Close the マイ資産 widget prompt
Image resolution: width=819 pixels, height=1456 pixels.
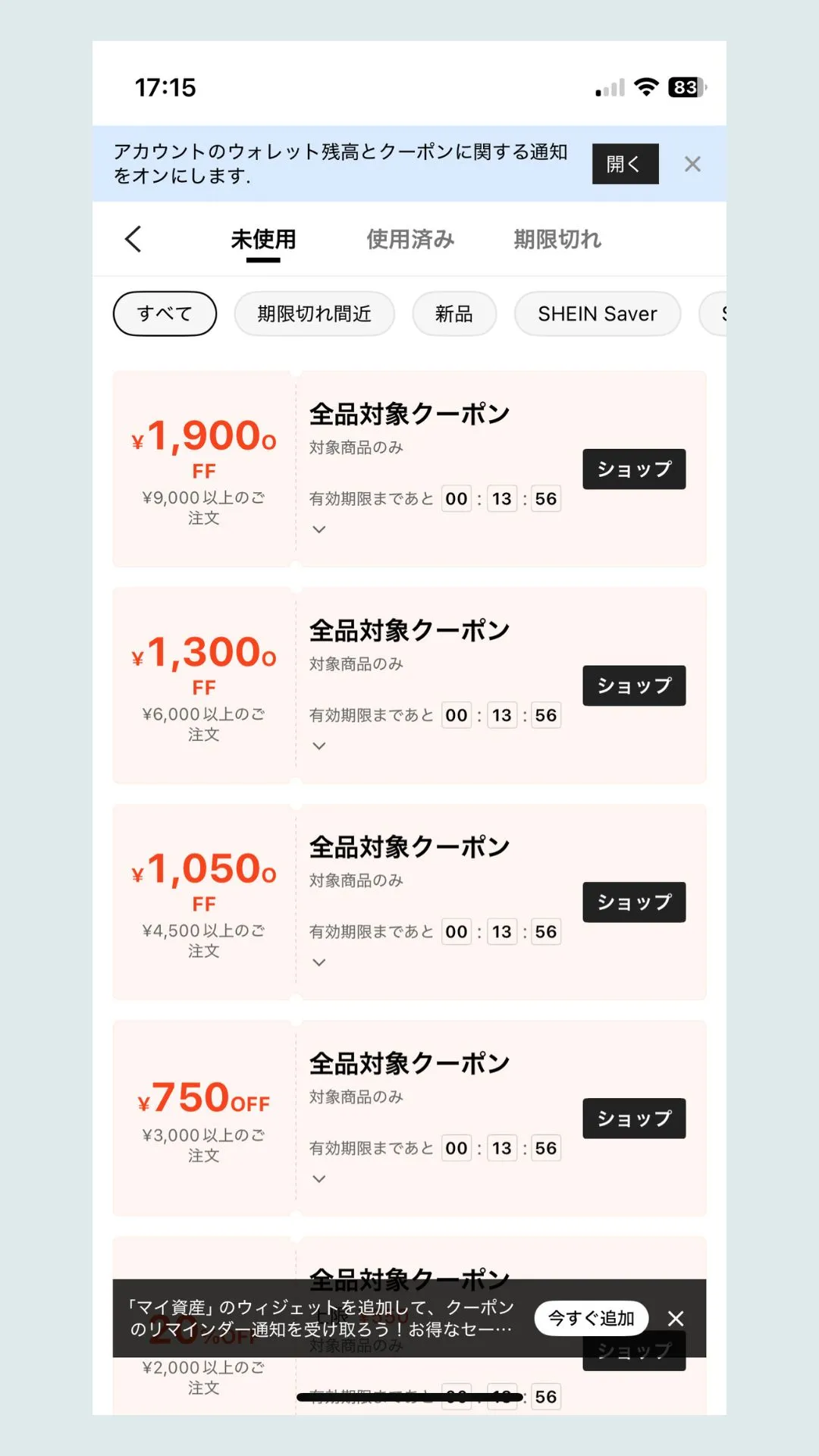[676, 1318]
